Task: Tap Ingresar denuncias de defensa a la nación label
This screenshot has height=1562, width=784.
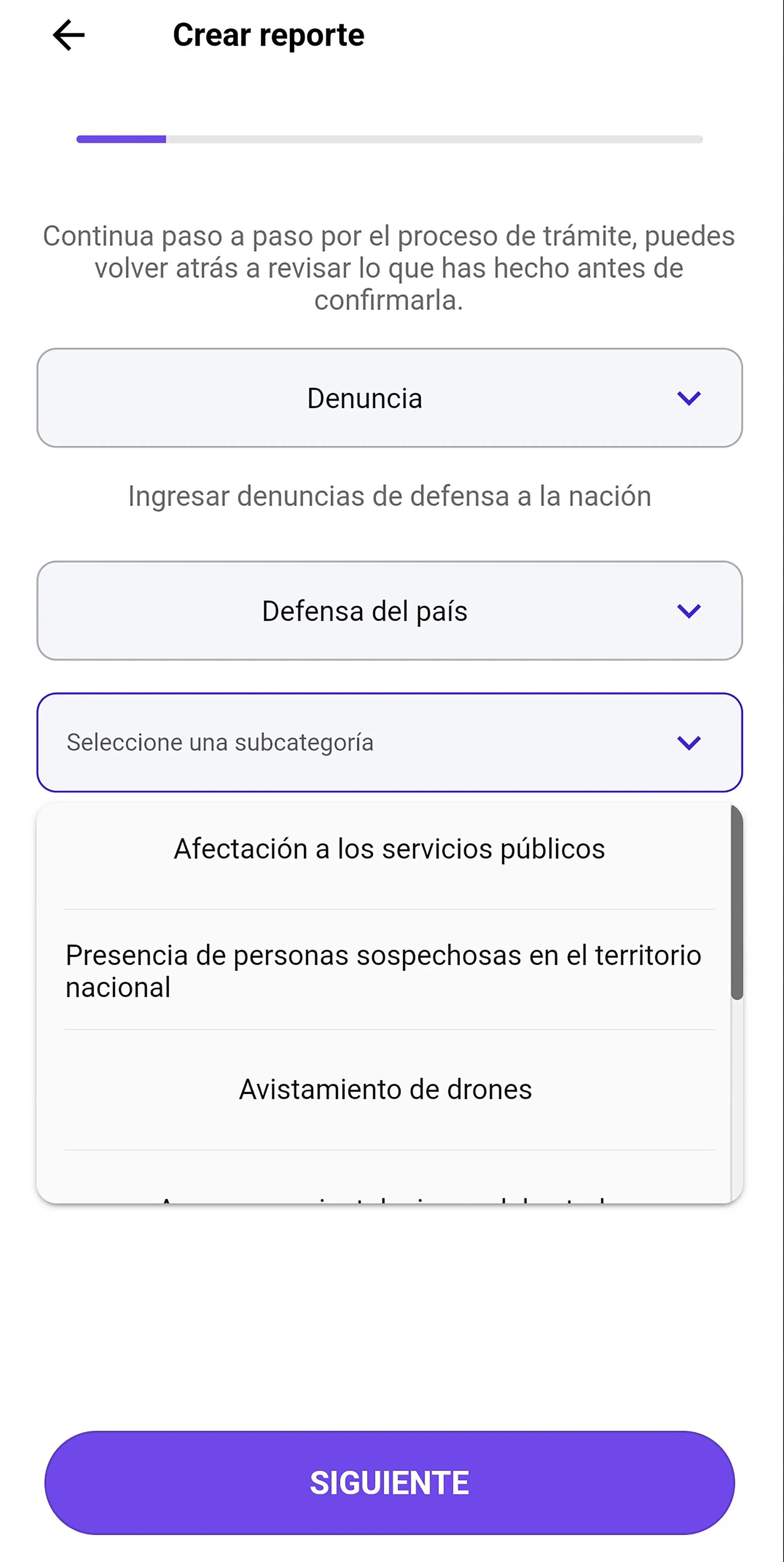Action: 390,495
